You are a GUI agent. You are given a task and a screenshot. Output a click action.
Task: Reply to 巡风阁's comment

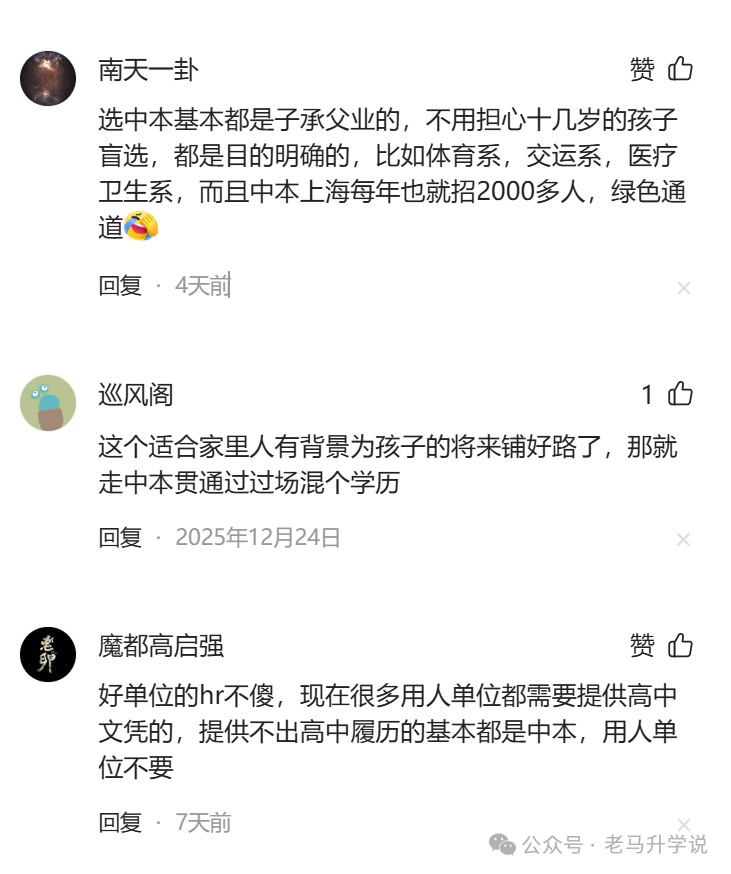[x=120, y=538]
